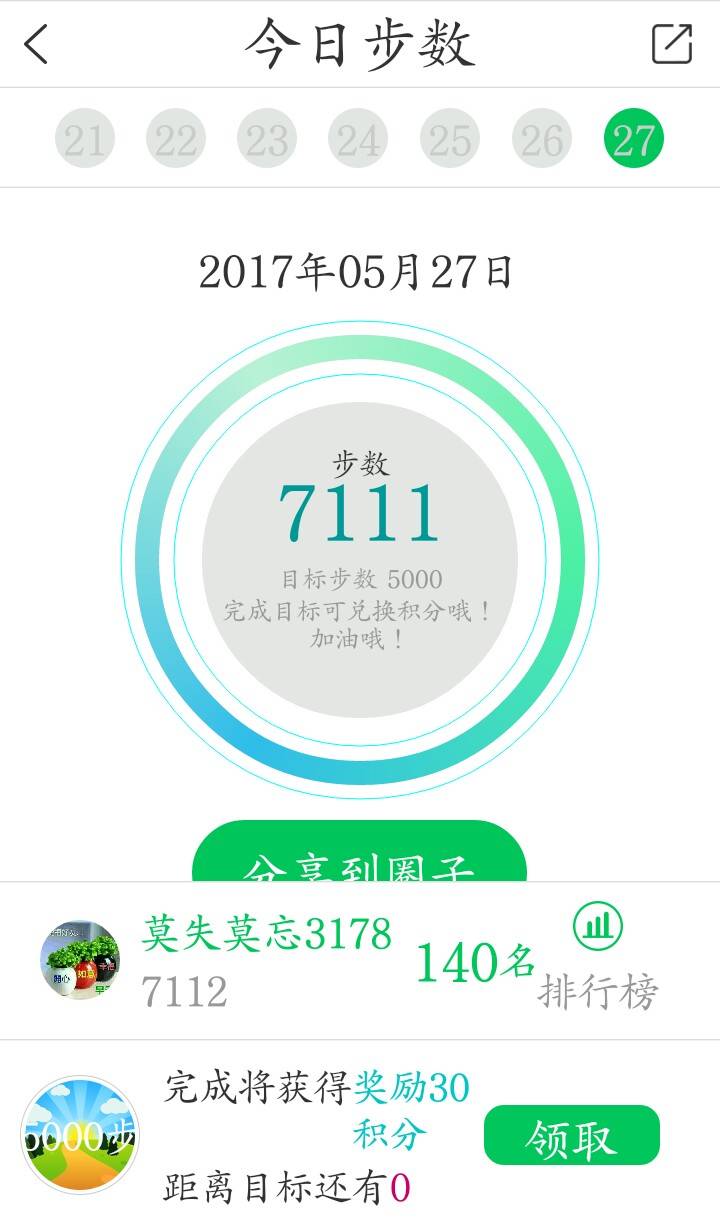Open the 排行榜 leaderboard
Image resolution: width=720 pixels, height=1232 pixels.
(x=598, y=960)
